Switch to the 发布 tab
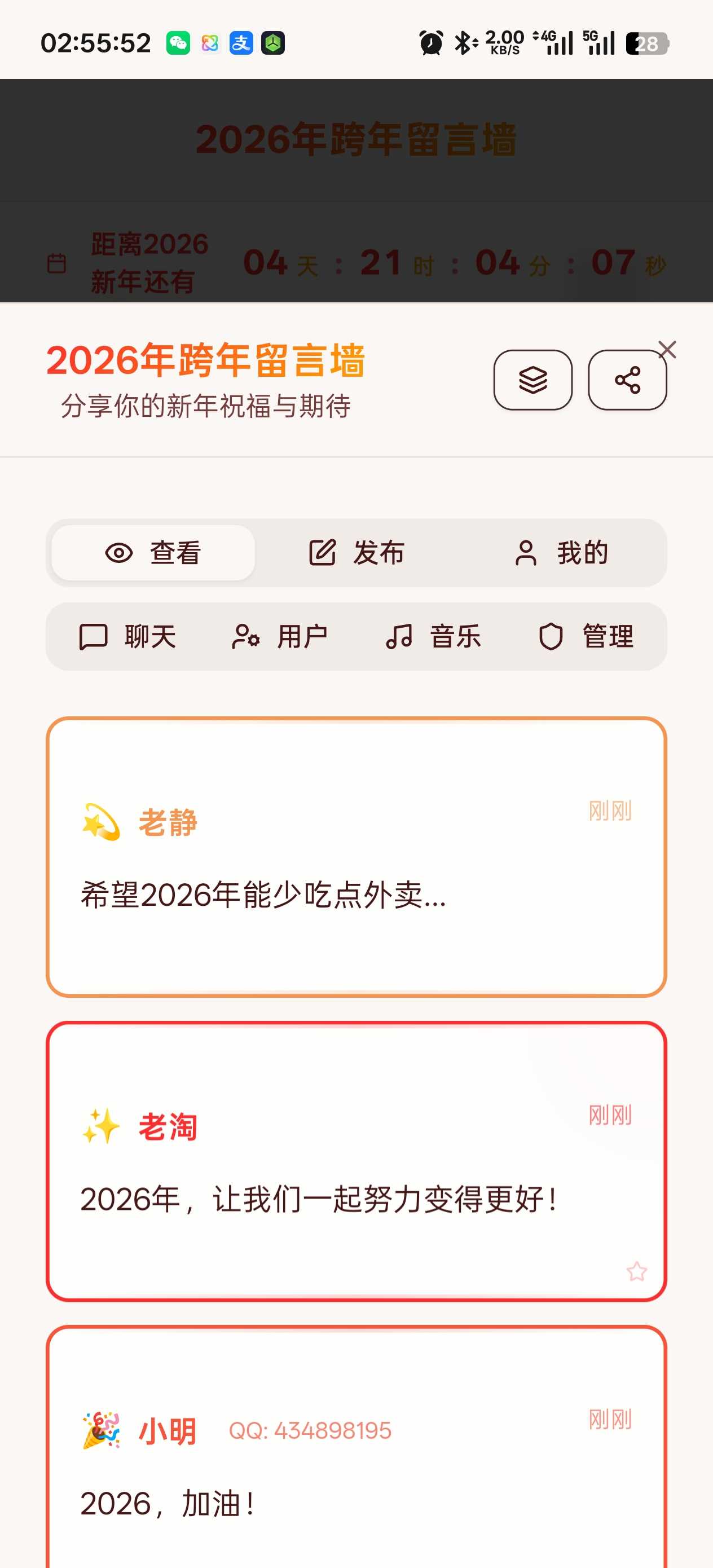 tap(356, 553)
